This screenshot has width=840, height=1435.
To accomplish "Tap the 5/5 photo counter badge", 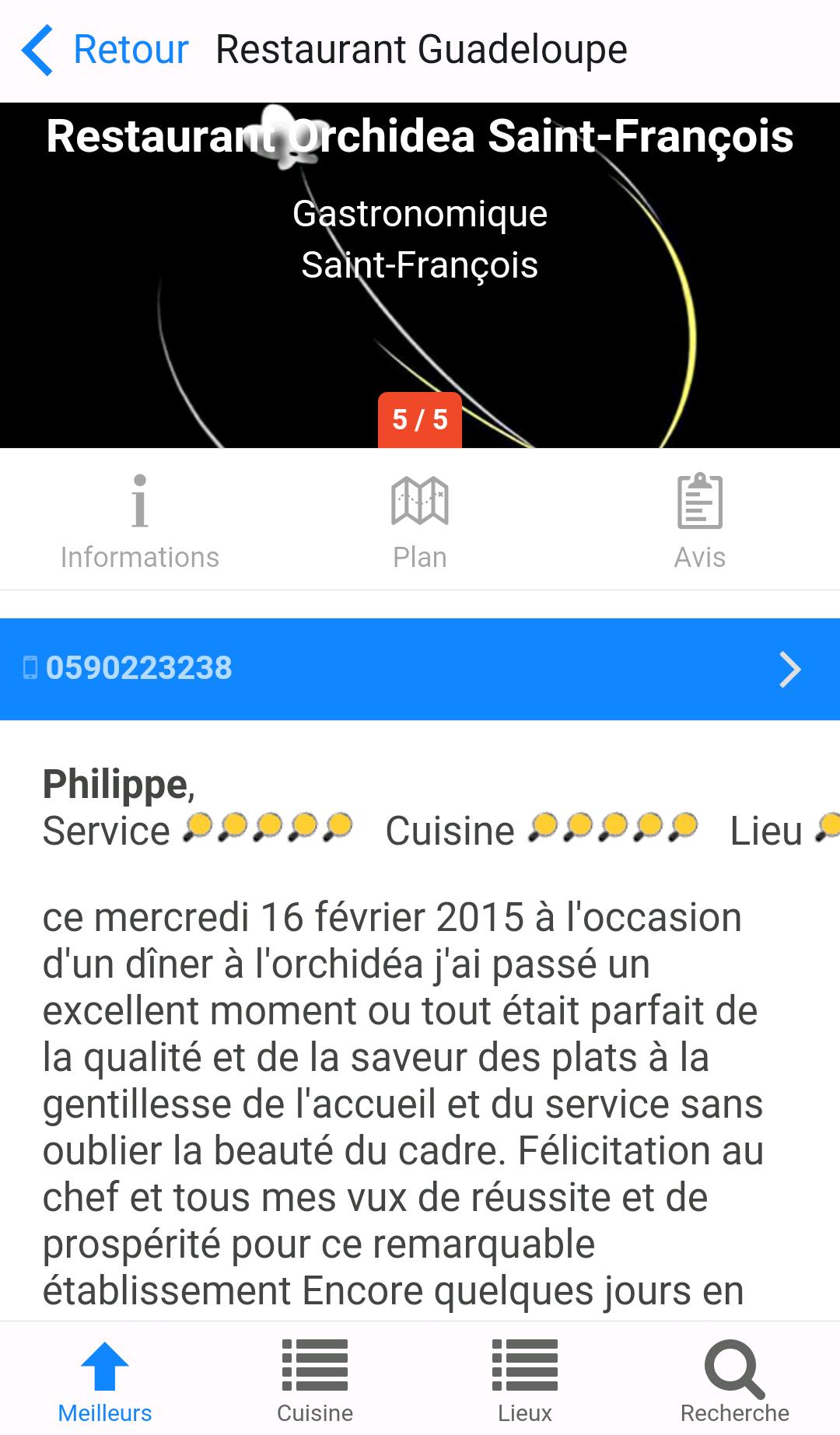I will [419, 419].
